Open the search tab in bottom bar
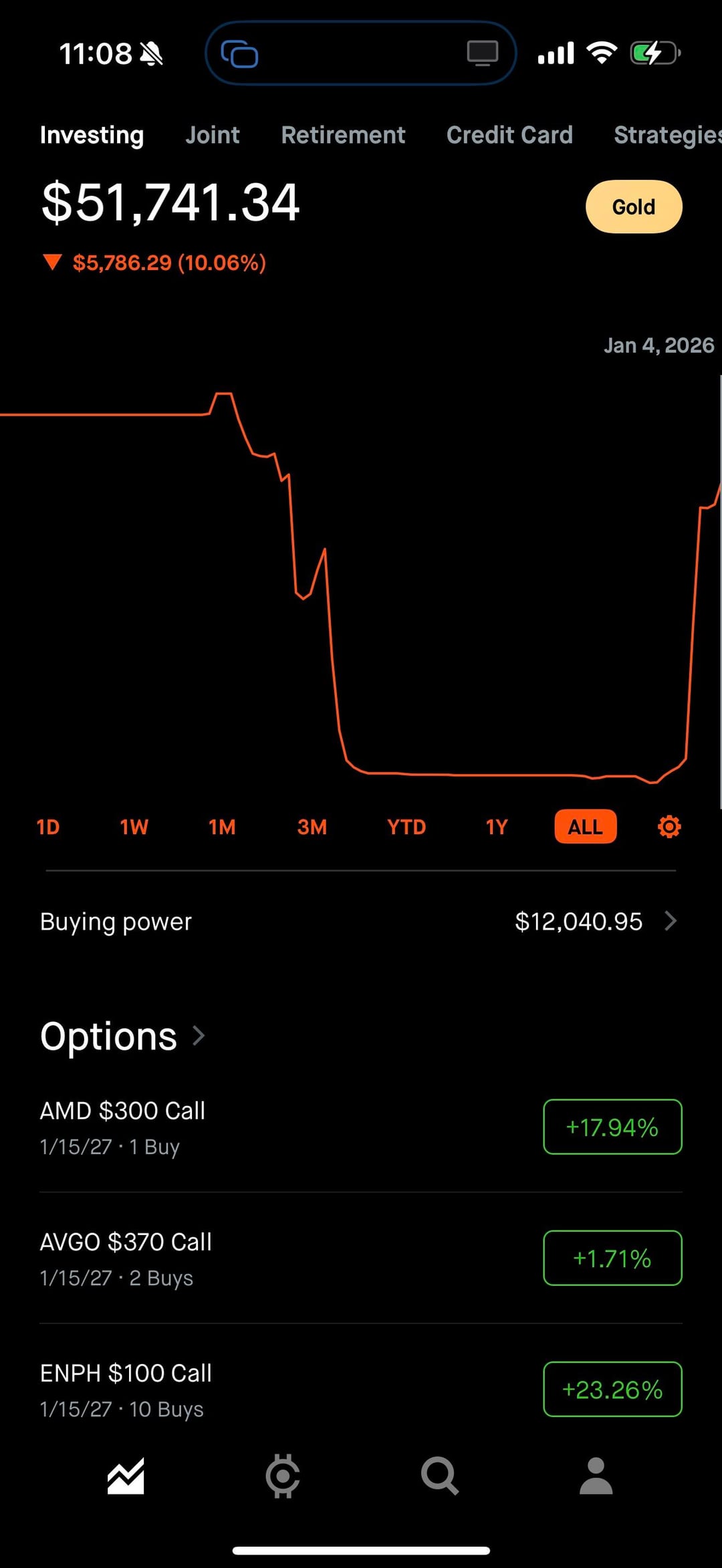 tap(439, 1476)
